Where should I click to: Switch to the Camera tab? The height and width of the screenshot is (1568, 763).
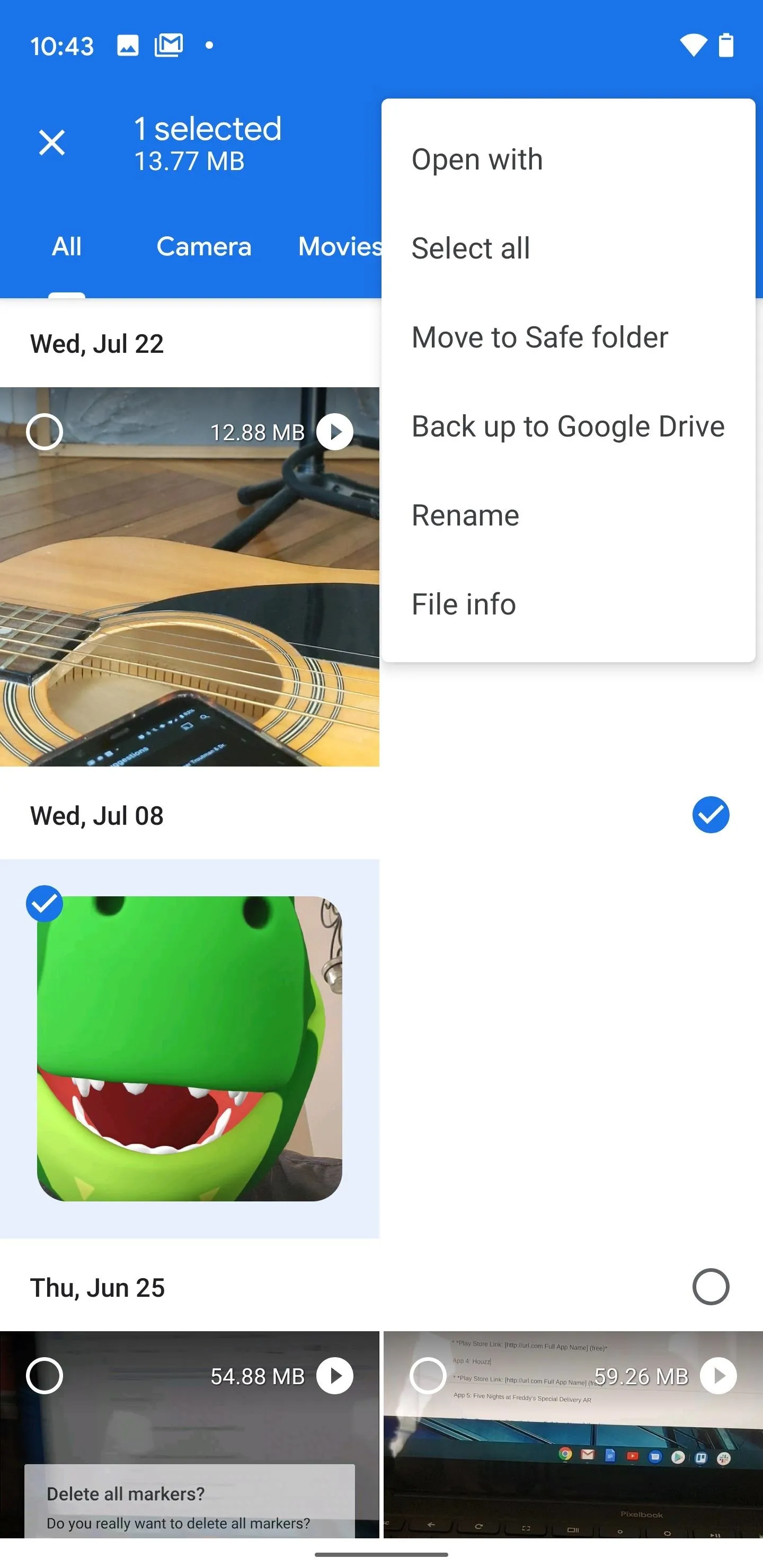pyautogui.click(x=203, y=246)
